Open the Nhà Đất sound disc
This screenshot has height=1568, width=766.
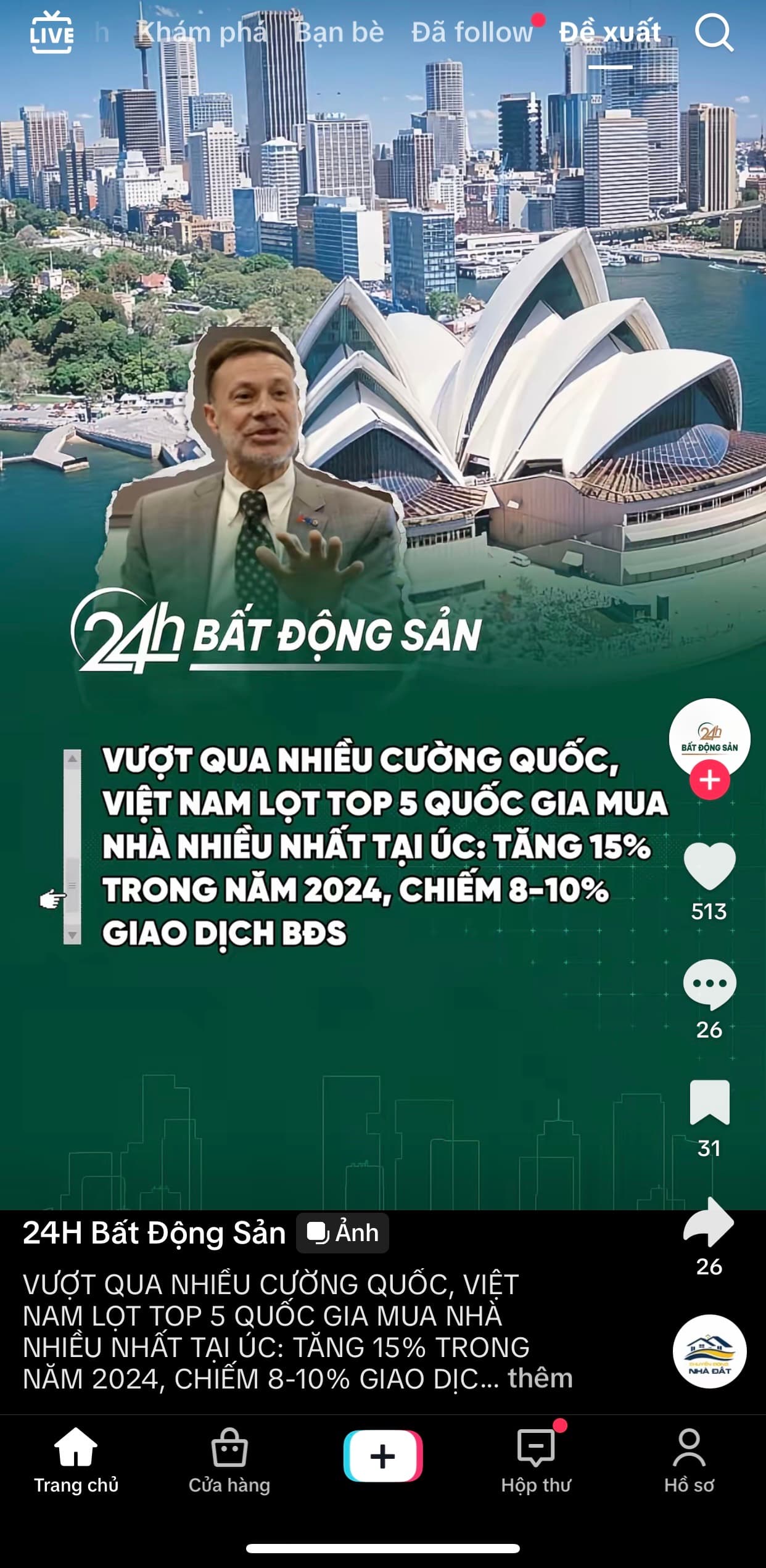tap(709, 1351)
